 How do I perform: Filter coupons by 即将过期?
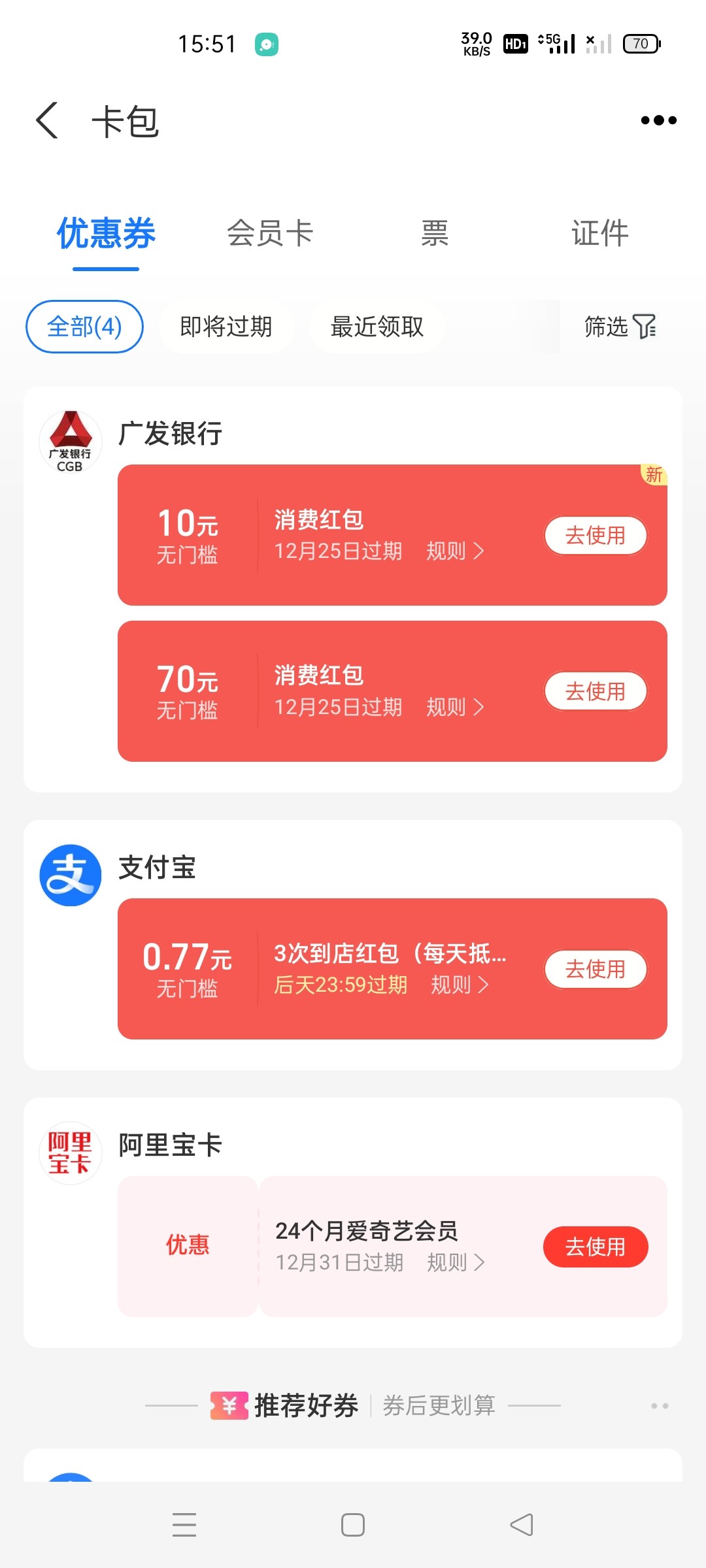click(x=226, y=327)
